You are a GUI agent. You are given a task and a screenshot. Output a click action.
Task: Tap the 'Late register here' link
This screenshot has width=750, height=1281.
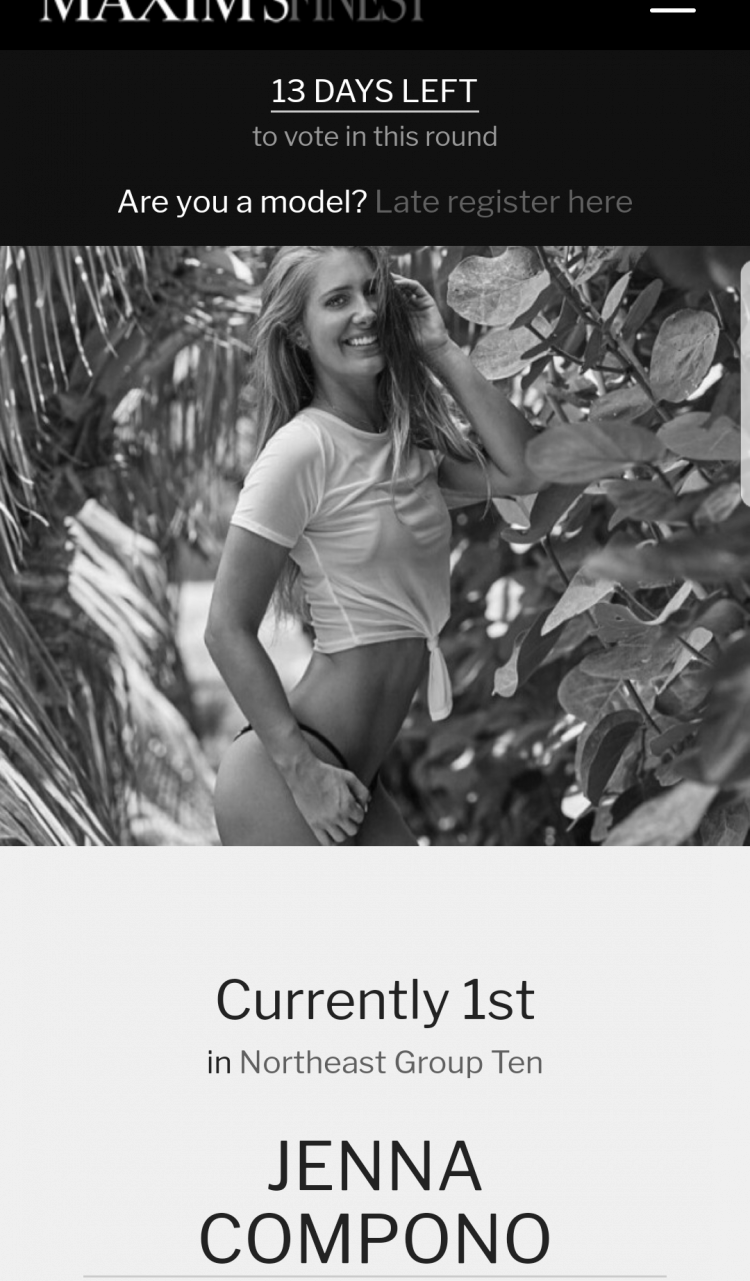tap(503, 202)
